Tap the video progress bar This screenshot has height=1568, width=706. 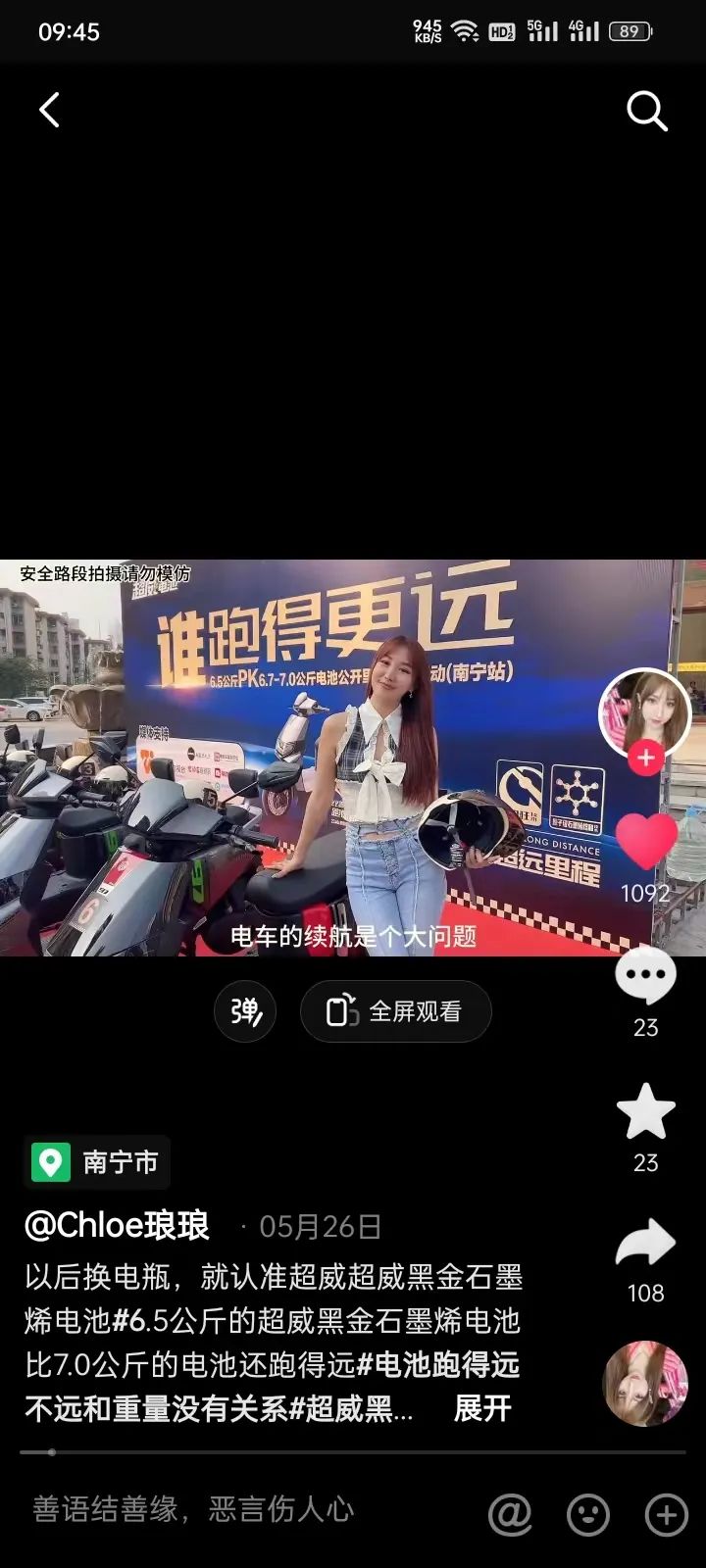click(x=353, y=1452)
